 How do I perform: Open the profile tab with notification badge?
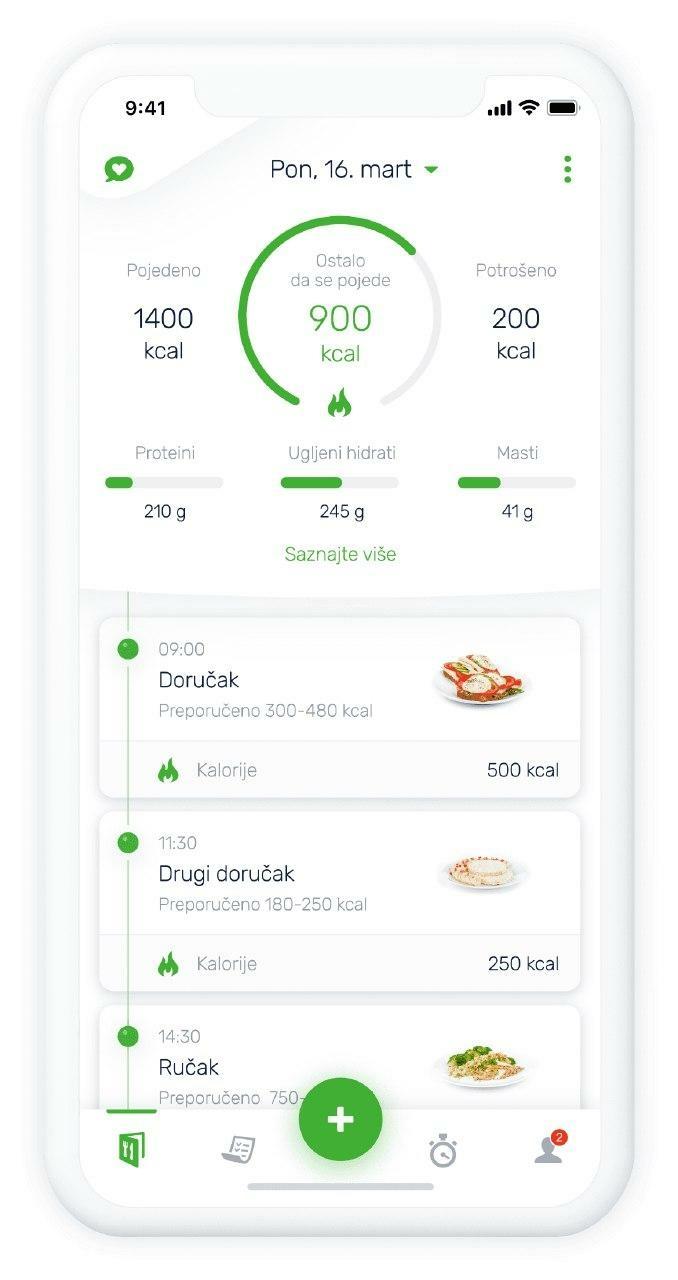[x=548, y=1149]
